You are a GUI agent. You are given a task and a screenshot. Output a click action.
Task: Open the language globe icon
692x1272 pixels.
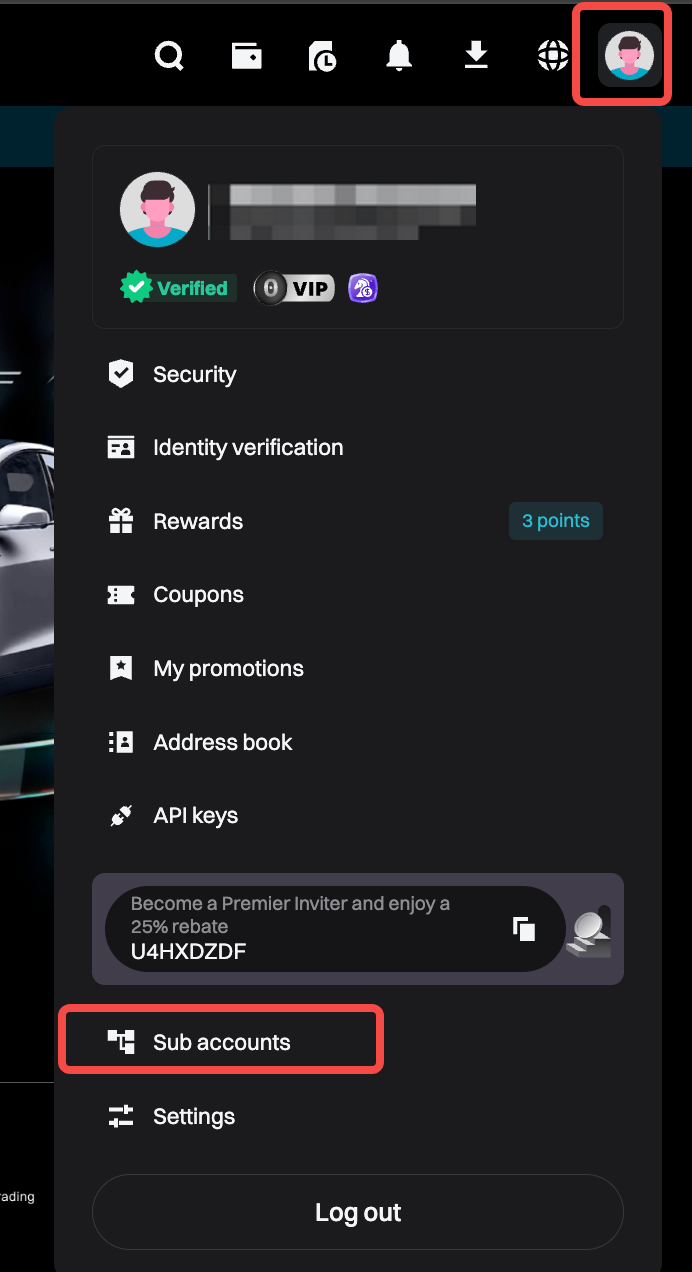553,56
